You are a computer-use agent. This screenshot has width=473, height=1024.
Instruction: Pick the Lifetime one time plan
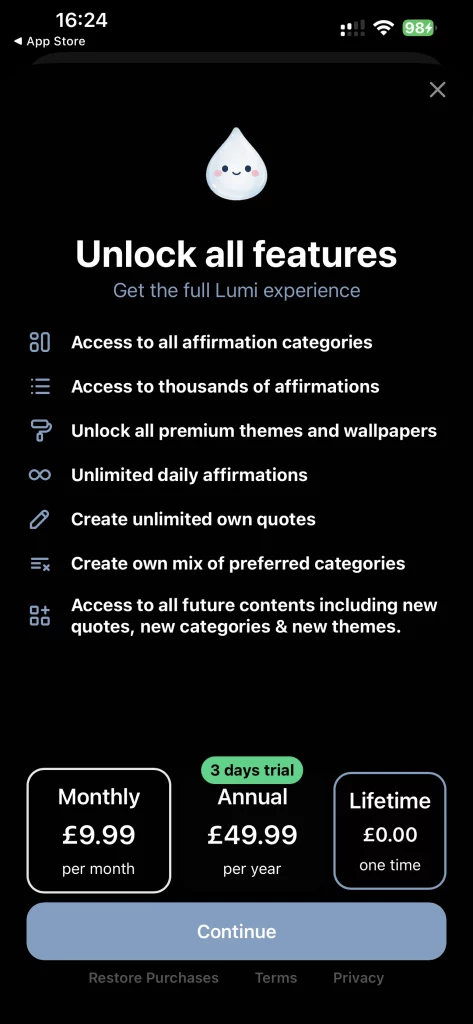390,831
